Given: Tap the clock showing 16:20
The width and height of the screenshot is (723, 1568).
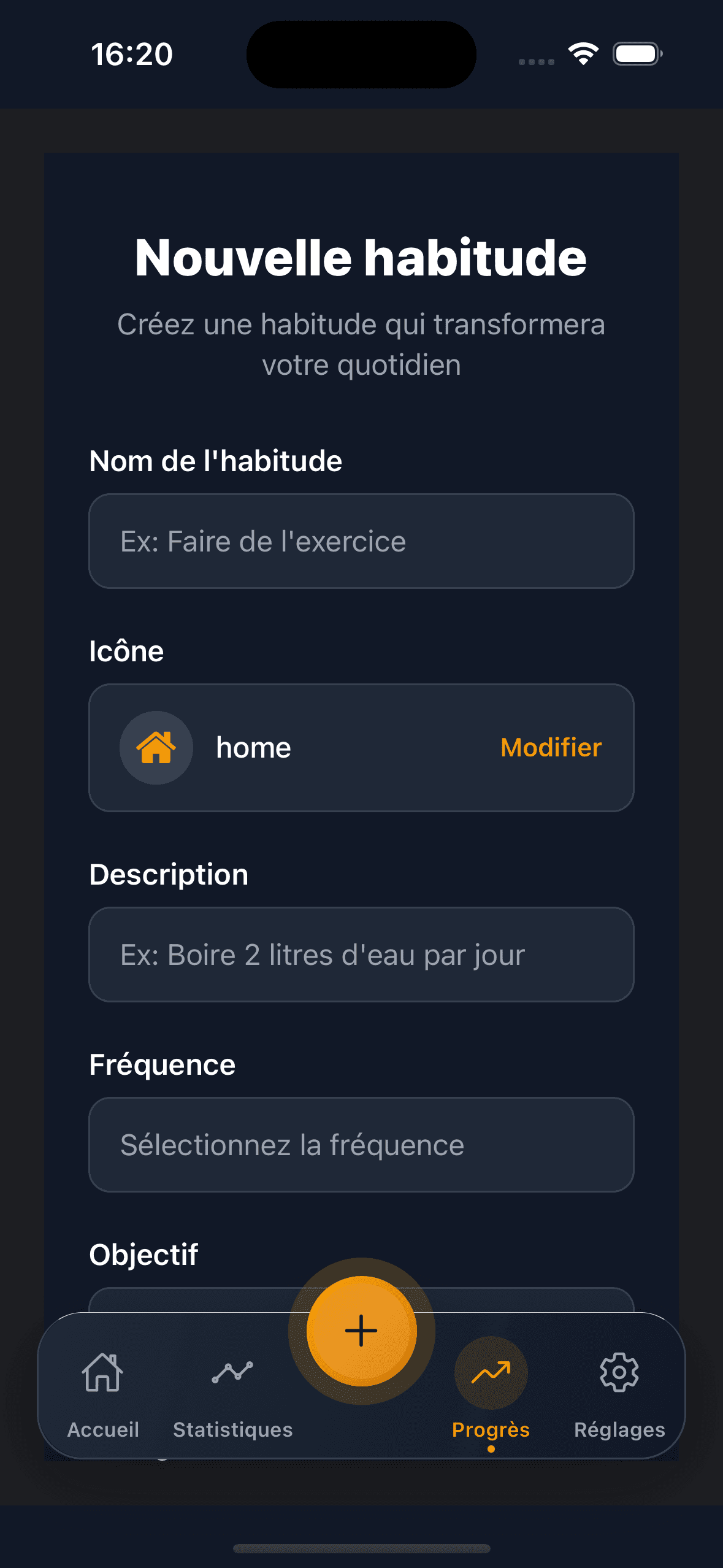Looking at the screenshot, I should [x=131, y=54].
